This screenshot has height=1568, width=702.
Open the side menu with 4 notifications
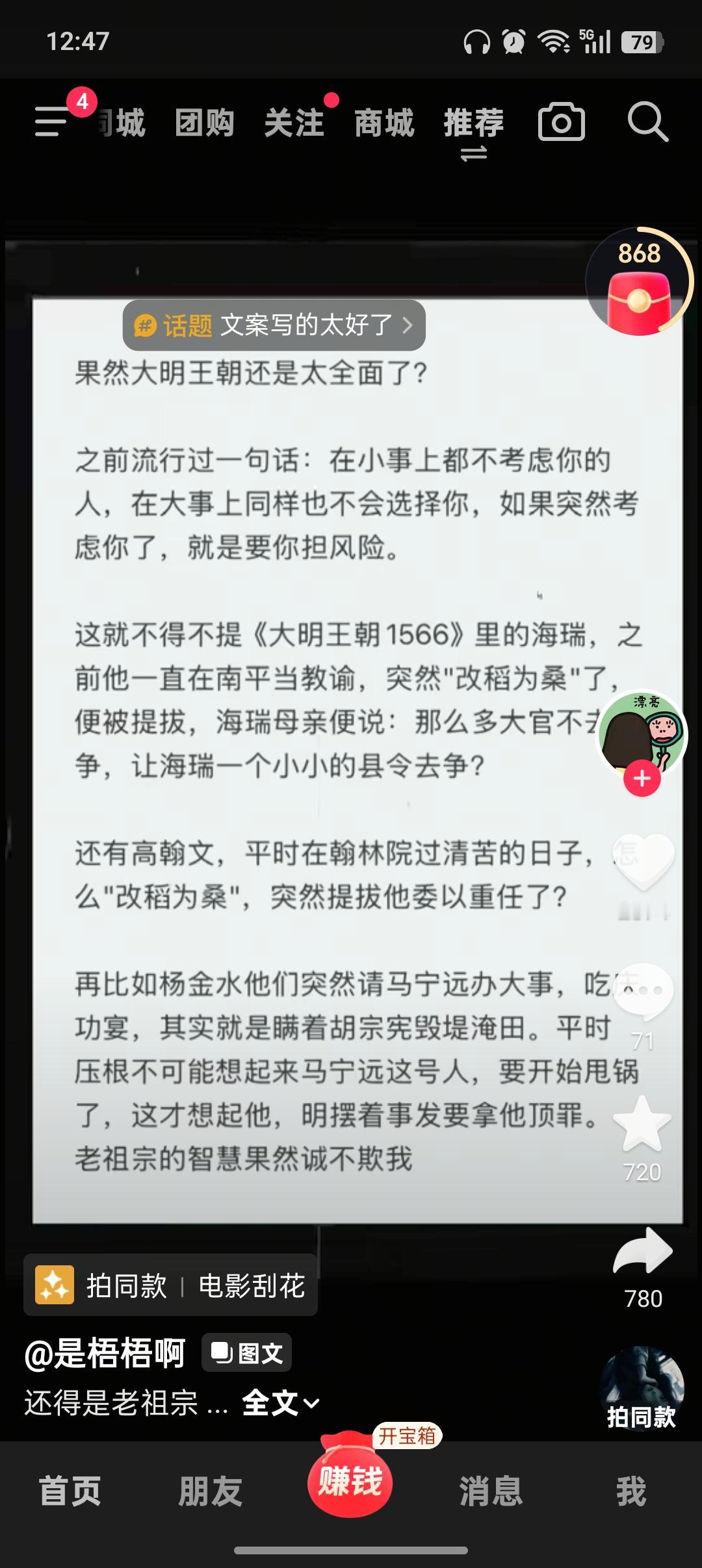pyautogui.click(x=52, y=125)
